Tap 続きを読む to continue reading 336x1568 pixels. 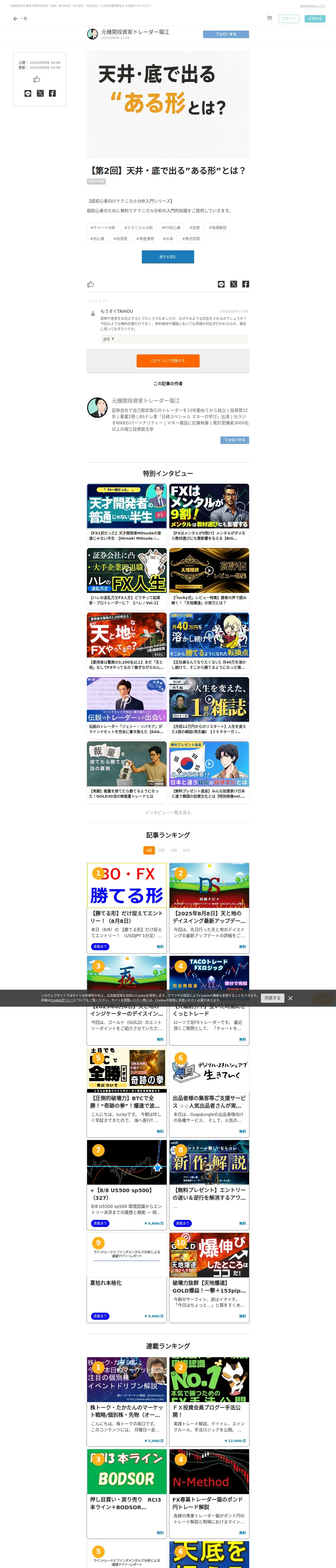point(168,257)
